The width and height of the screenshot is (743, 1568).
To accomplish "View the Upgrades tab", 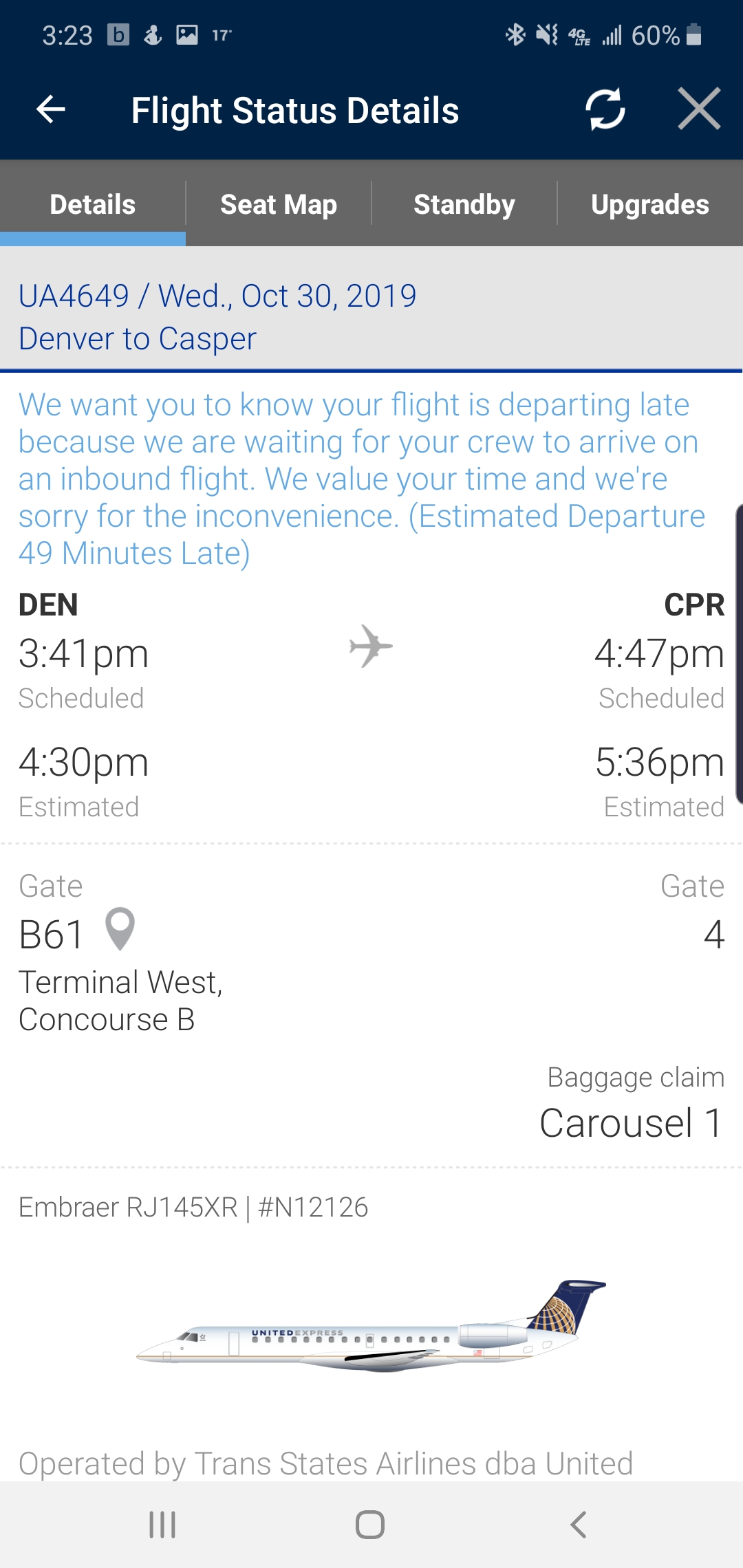I will tap(650, 204).
